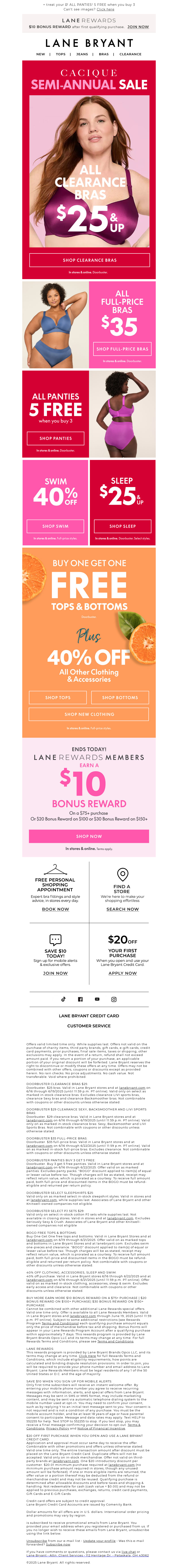Viewport: 178px width, 1568px height.
Task: Visit the Instagram profile icon
Action: [114, 999]
